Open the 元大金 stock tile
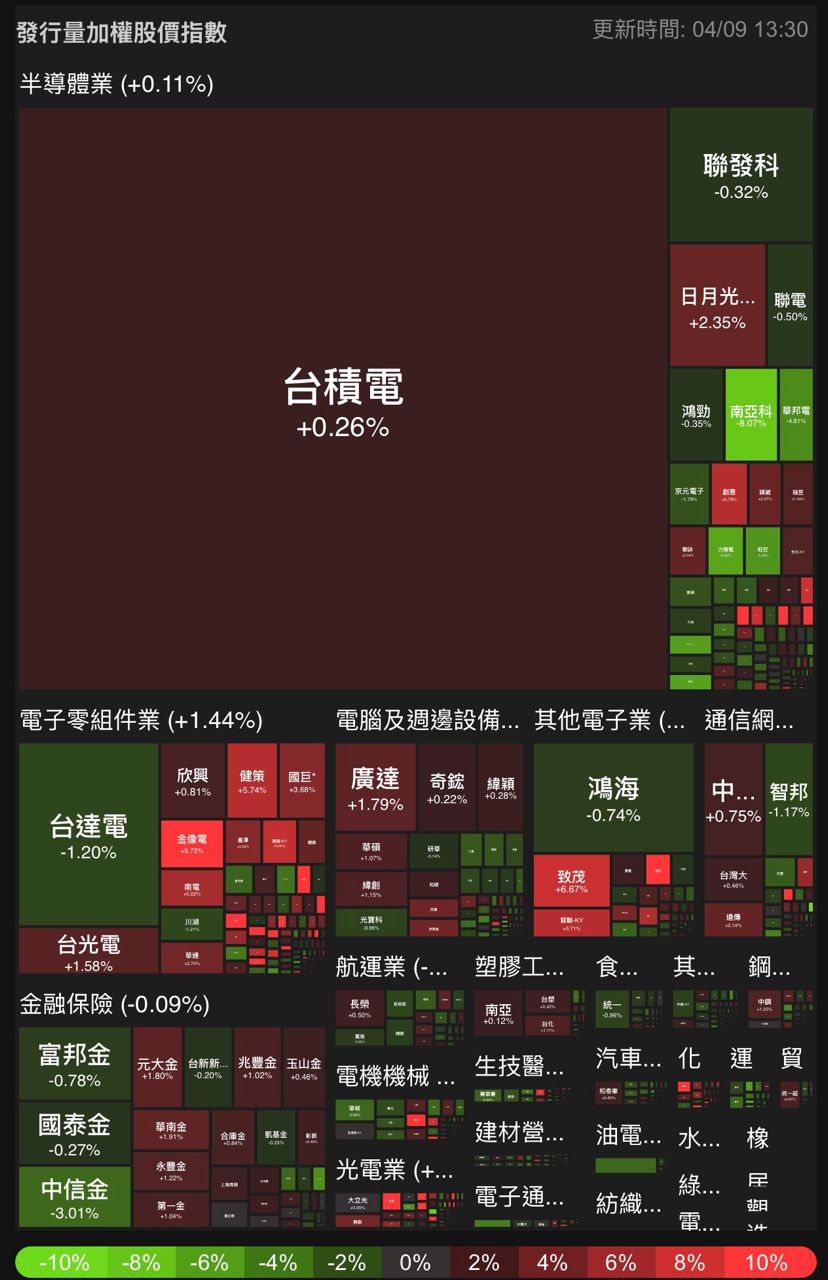Viewport: 828px width, 1280px height. [157, 1067]
